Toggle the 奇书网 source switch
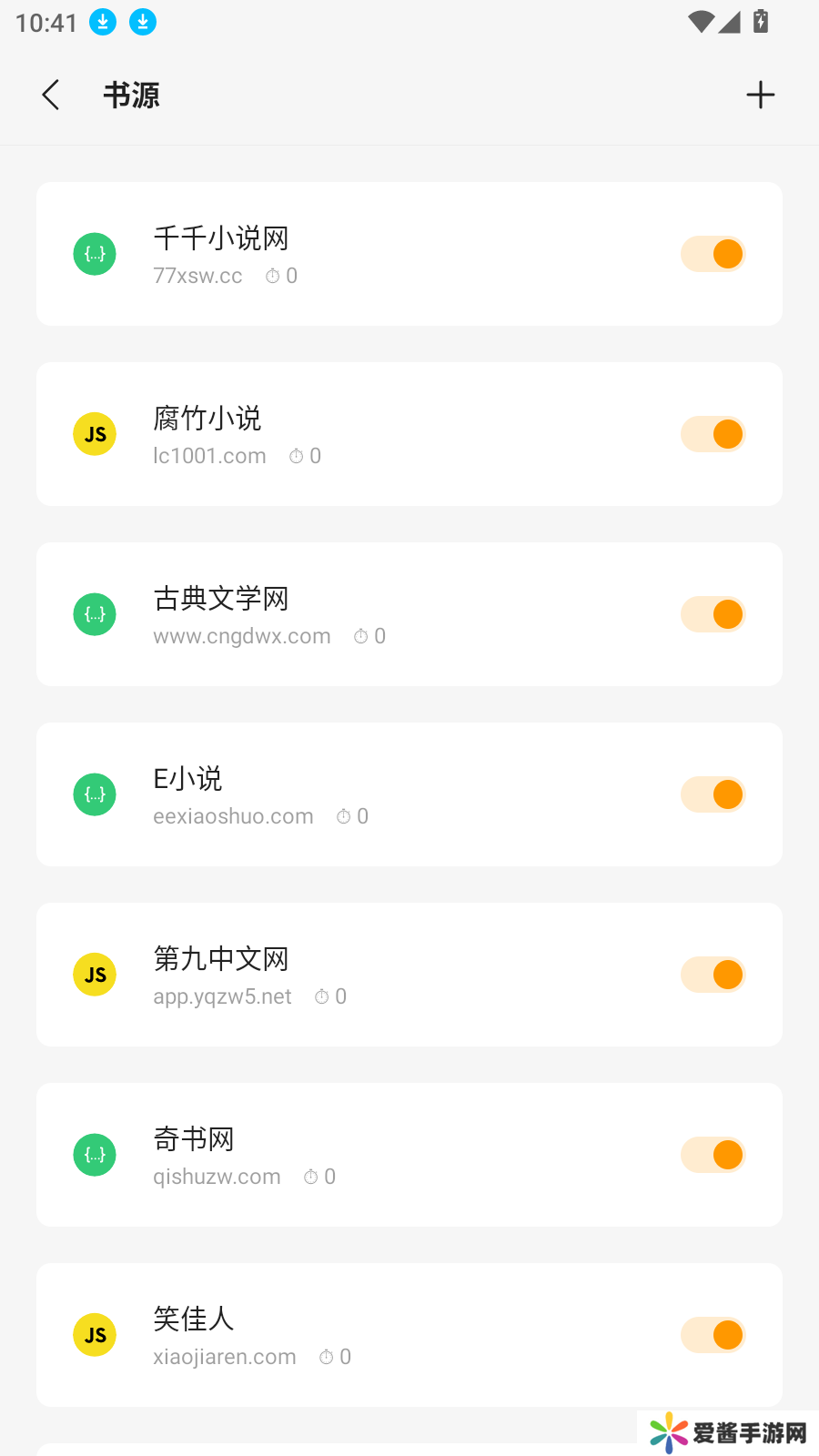The width and height of the screenshot is (819, 1456). (x=713, y=1155)
